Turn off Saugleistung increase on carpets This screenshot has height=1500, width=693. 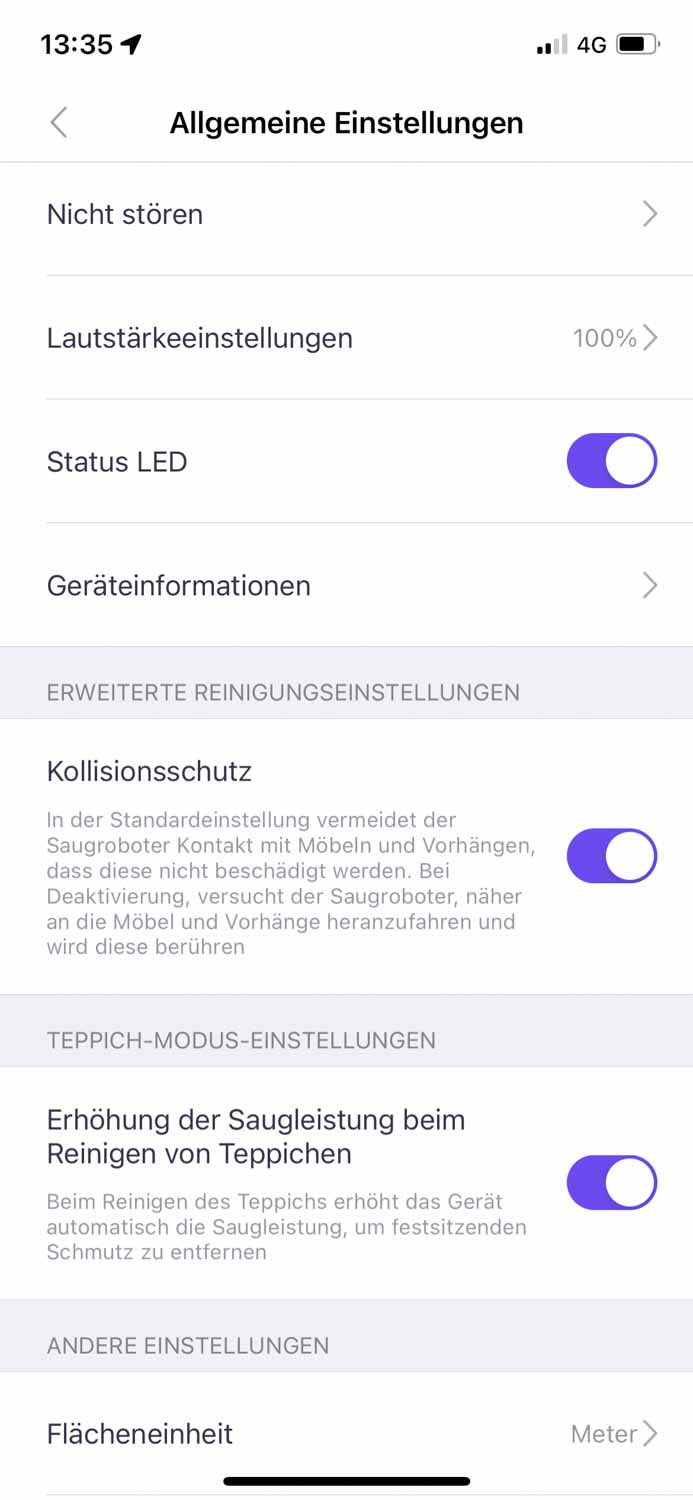(x=611, y=1183)
